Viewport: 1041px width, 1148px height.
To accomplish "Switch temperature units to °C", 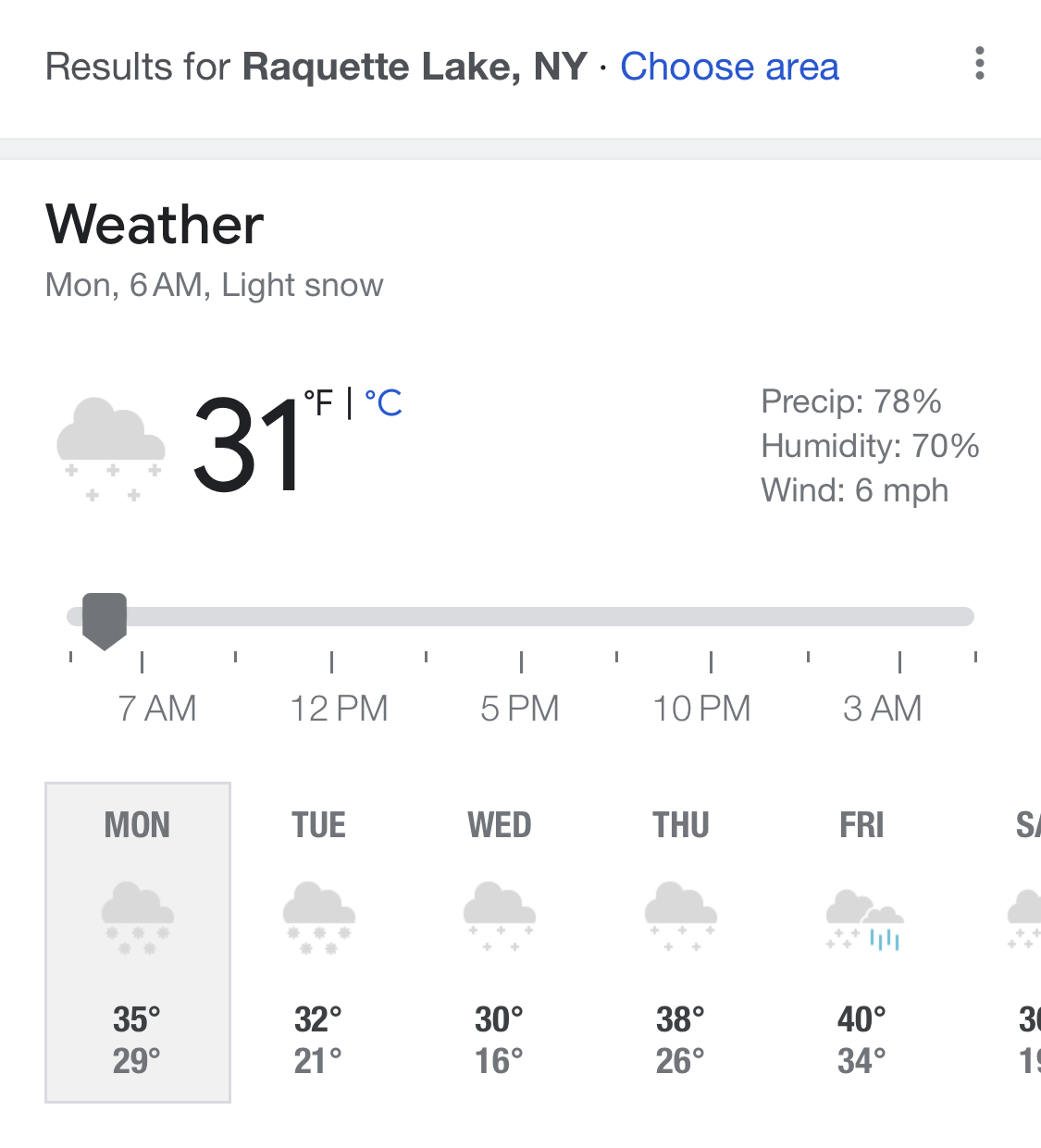I will (383, 402).
